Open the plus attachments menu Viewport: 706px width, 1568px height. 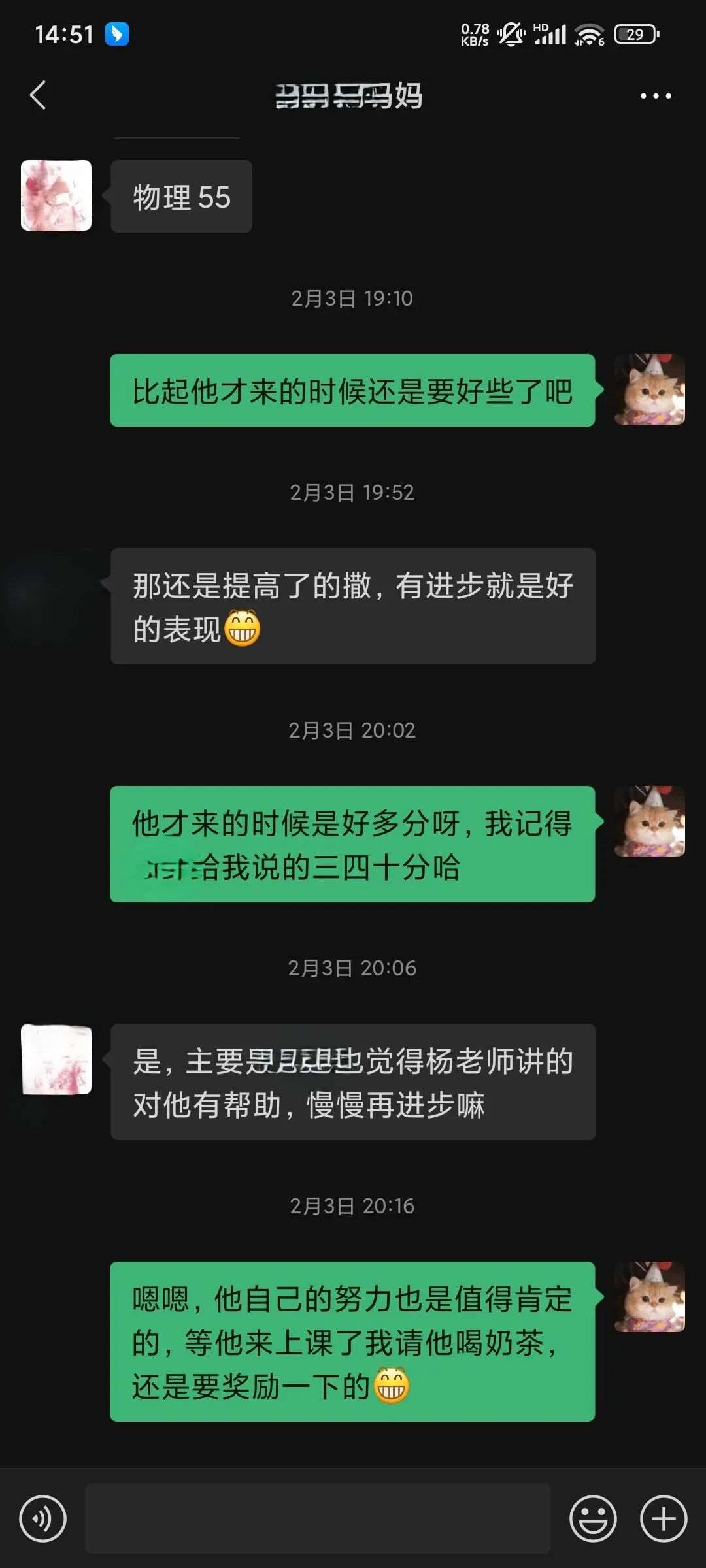(663, 1518)
